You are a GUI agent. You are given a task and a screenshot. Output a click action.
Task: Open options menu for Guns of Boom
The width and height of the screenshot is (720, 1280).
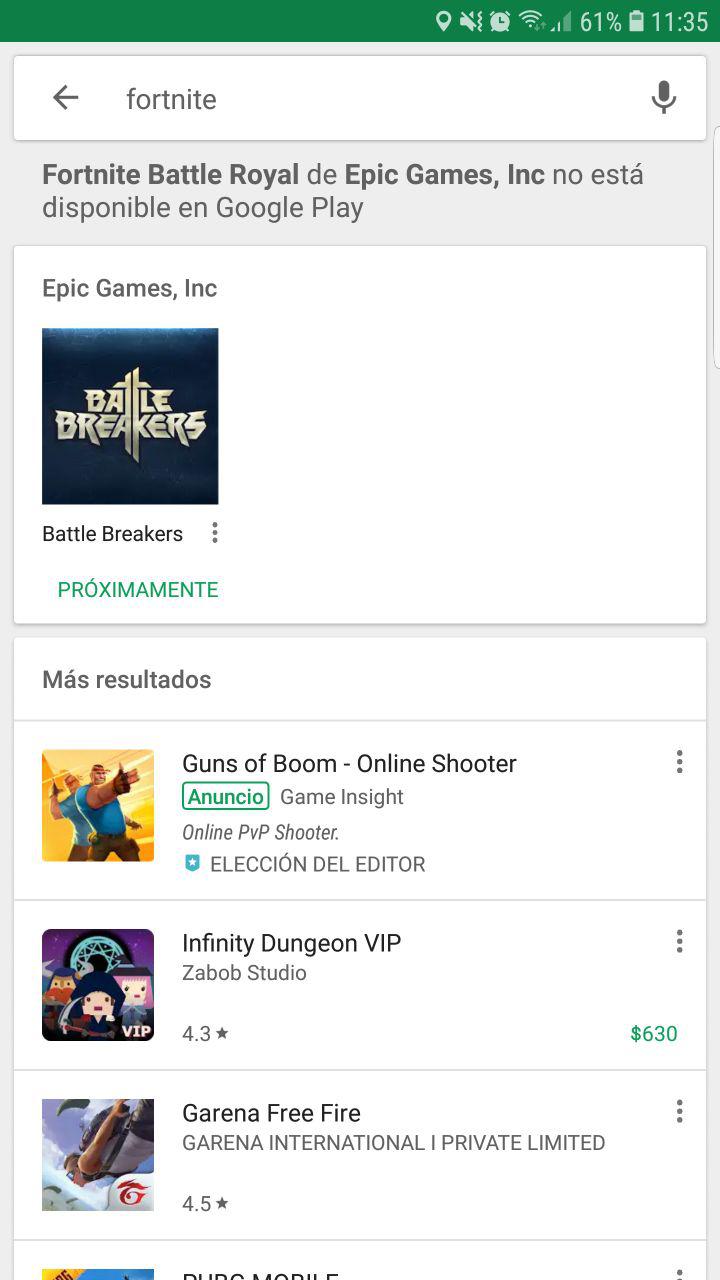pos(679,762)
